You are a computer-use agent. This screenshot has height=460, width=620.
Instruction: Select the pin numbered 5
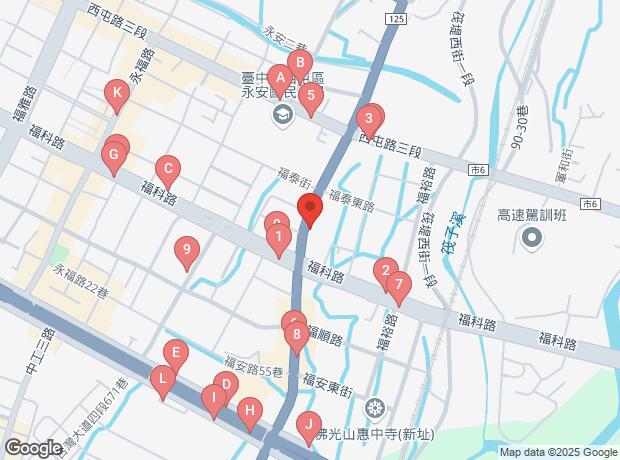tap(311, 97)
